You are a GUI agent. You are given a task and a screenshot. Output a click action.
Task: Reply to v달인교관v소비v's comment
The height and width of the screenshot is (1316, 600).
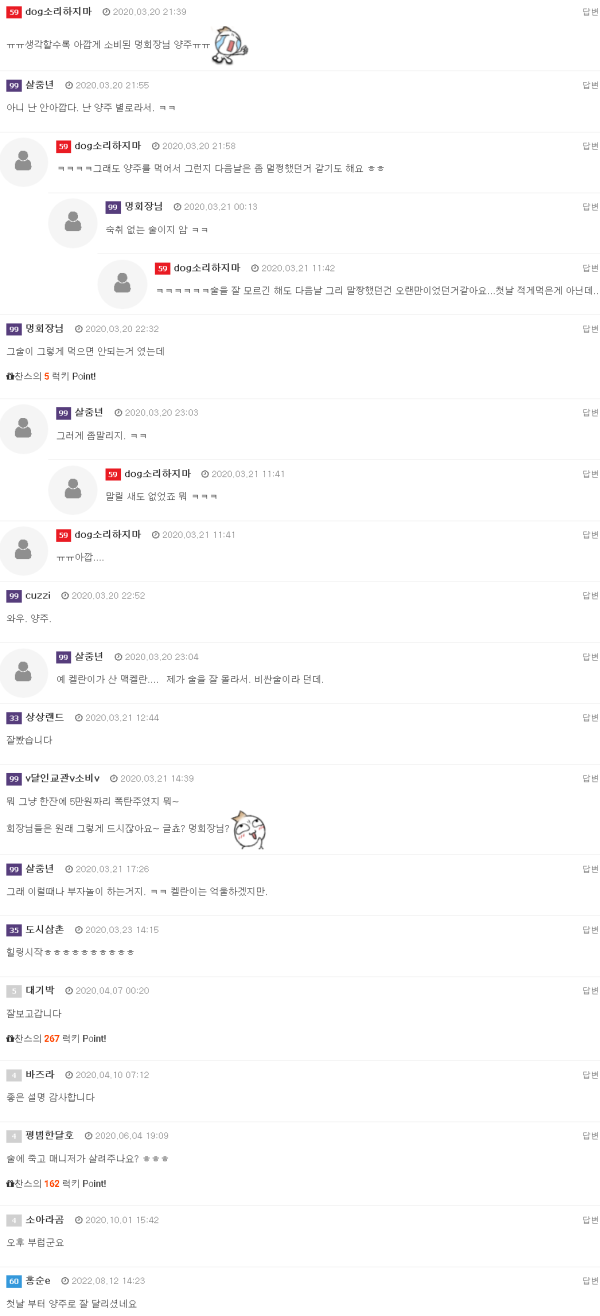[590, 779]
